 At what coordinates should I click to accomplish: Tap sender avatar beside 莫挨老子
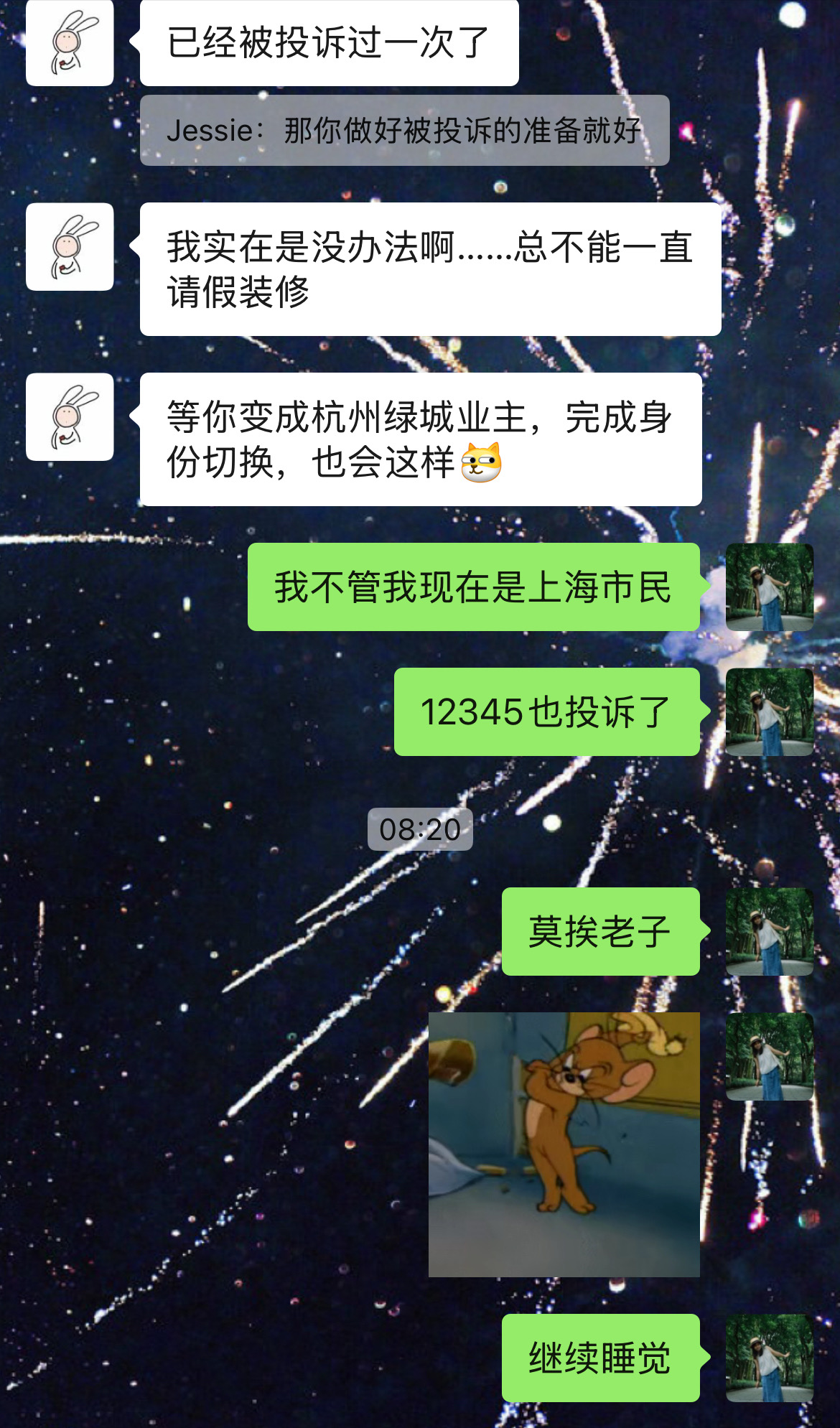770,931
